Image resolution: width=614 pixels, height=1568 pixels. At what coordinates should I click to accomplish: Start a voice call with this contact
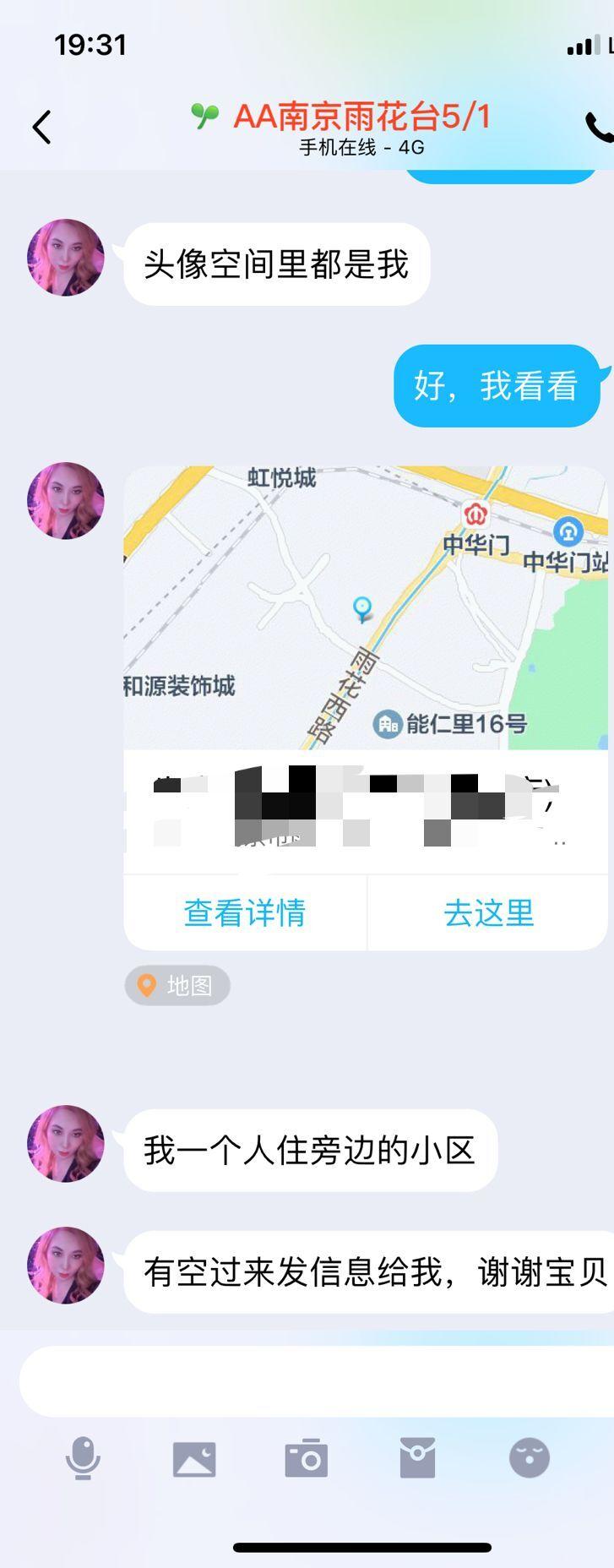[598, 128]
